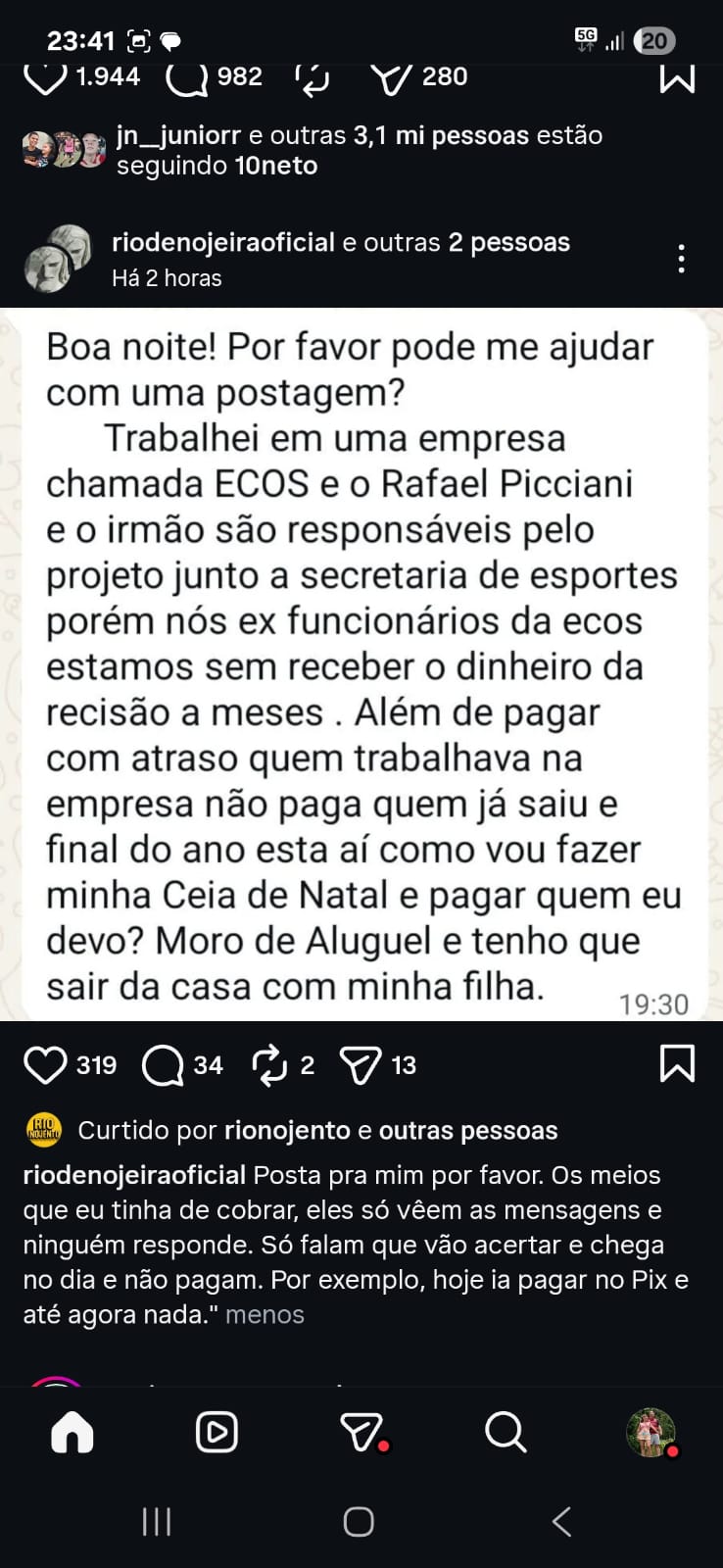
Task: Open the WhatsApp message screenshot image
Action: pos(361,664)
